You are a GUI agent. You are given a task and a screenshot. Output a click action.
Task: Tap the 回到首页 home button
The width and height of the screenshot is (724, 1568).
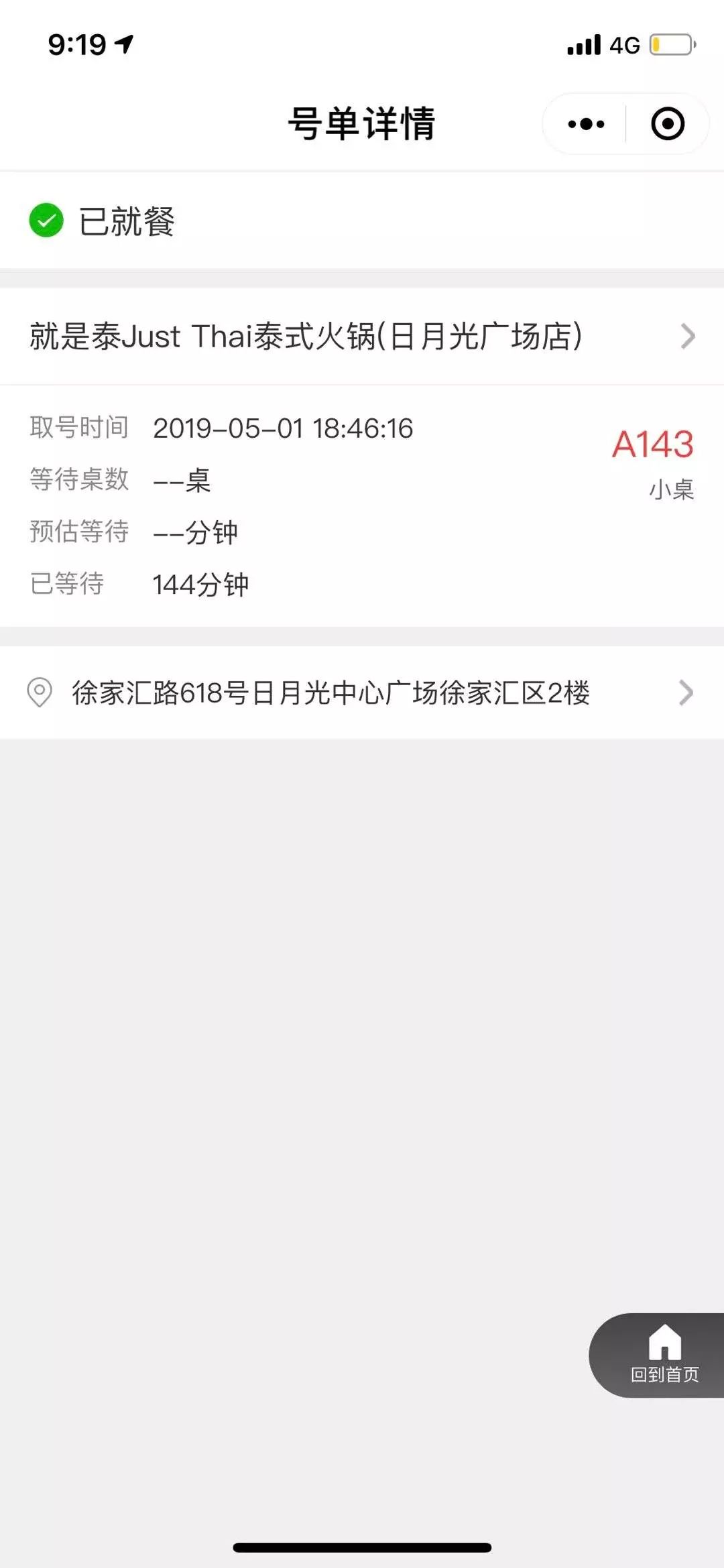point(658,1355)
